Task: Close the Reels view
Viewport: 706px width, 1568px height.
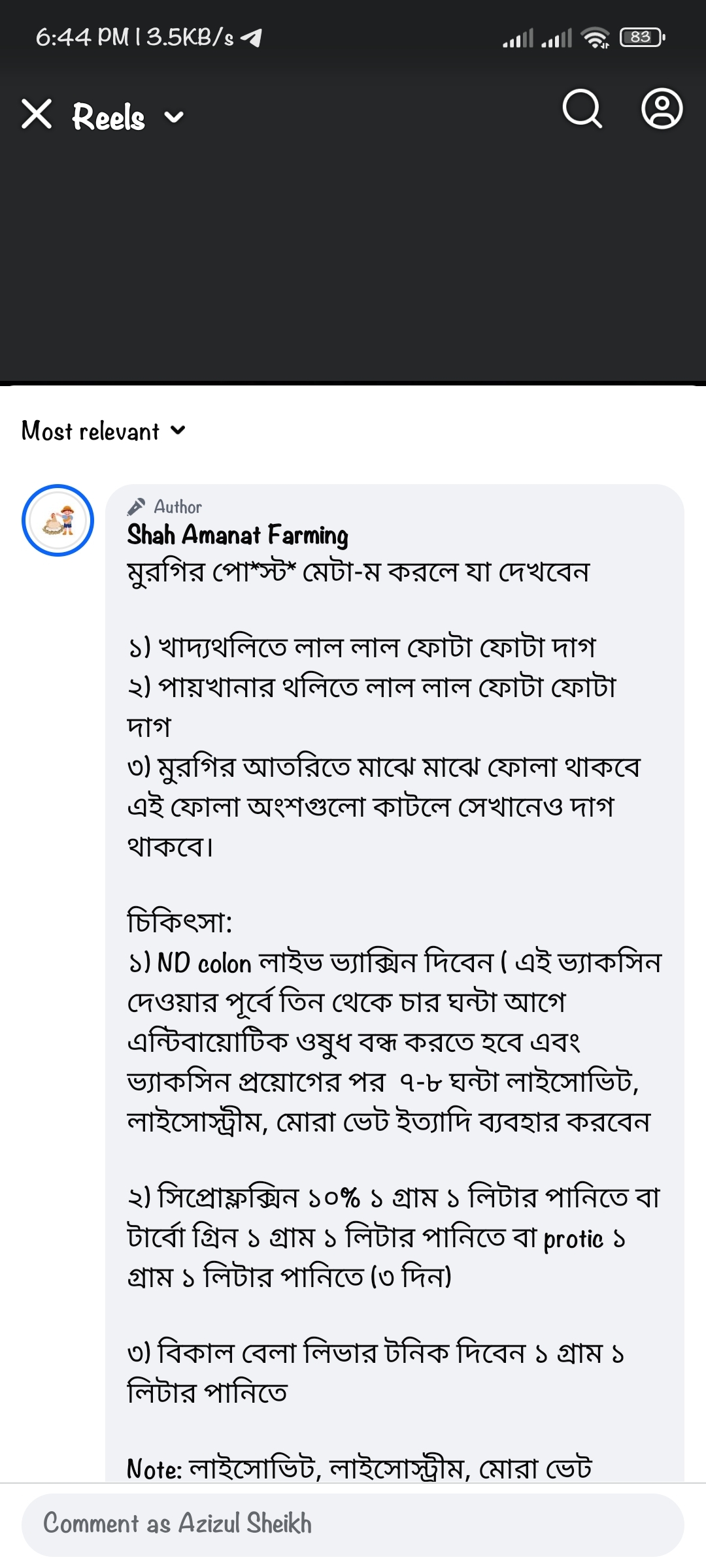Action: 37,114
